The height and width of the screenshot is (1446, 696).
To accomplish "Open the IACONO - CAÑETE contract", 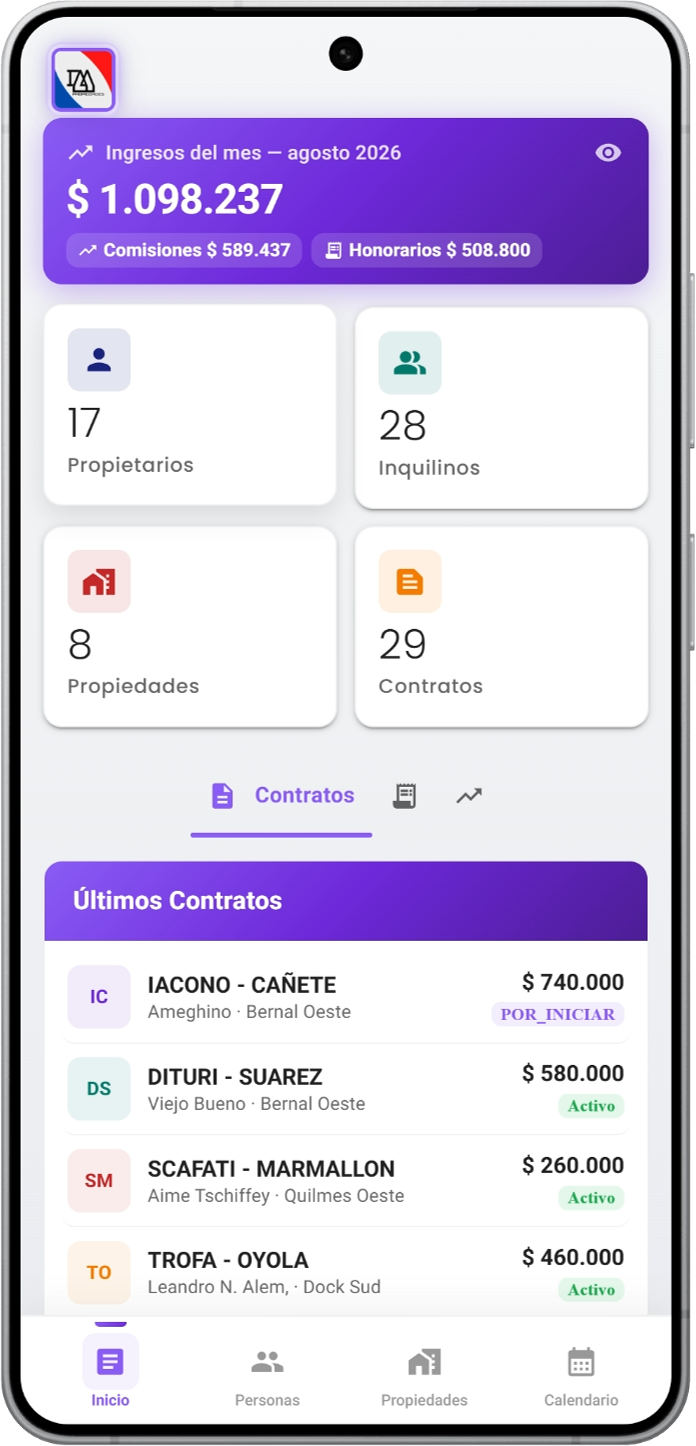I will 346,997.
